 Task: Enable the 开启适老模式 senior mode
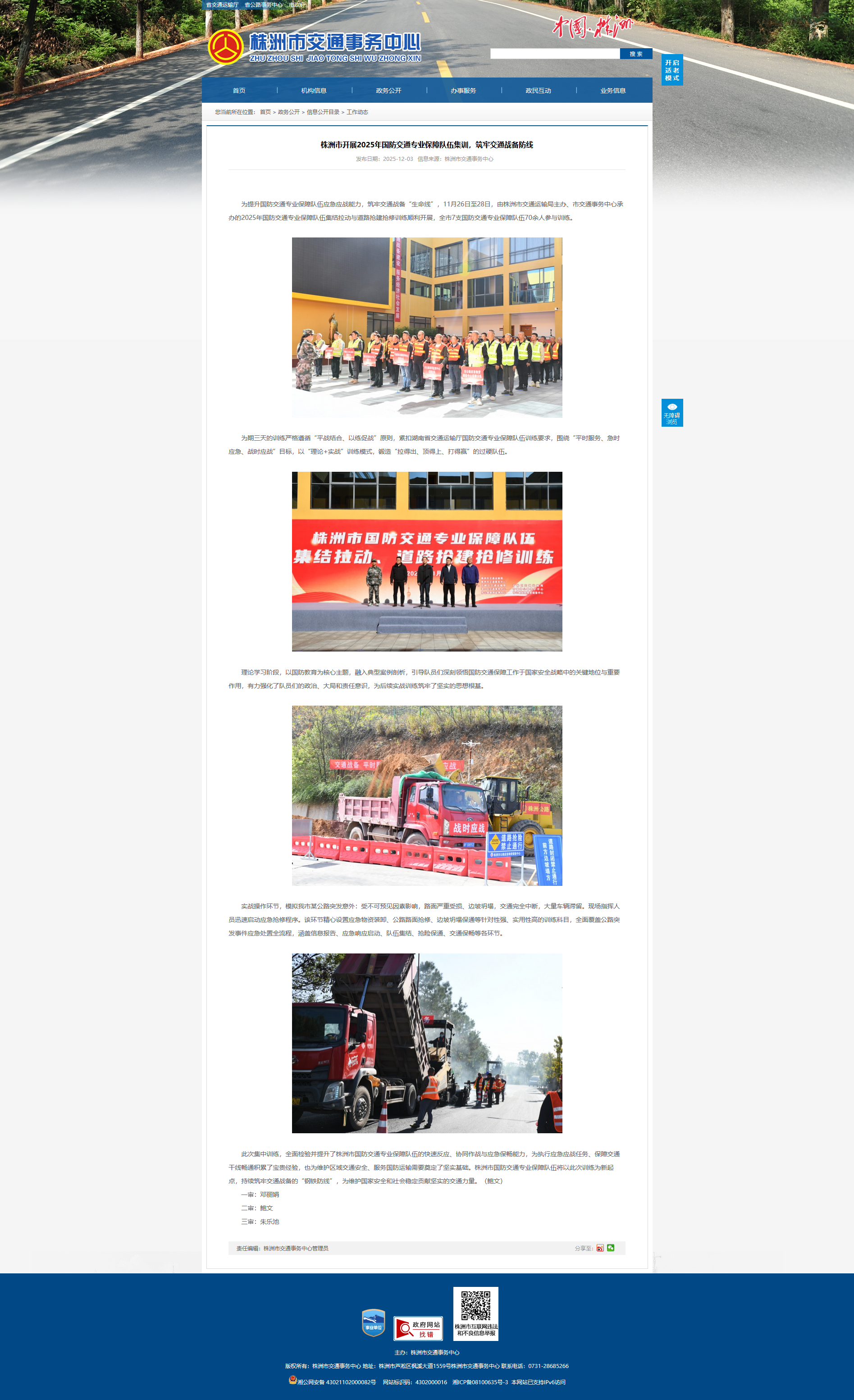671,70
